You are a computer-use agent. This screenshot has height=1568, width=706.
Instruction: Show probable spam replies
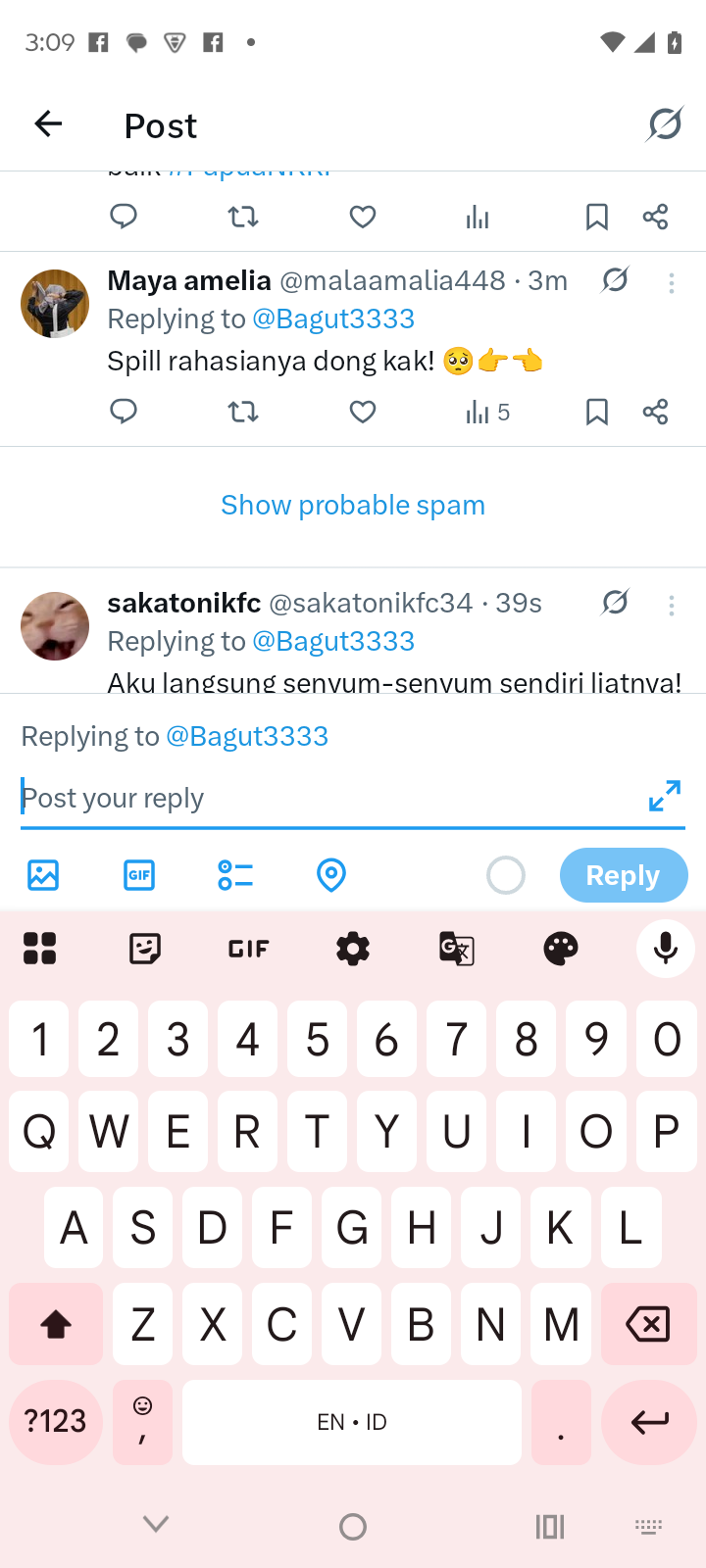pyautogui.click(x=353, y=505)
